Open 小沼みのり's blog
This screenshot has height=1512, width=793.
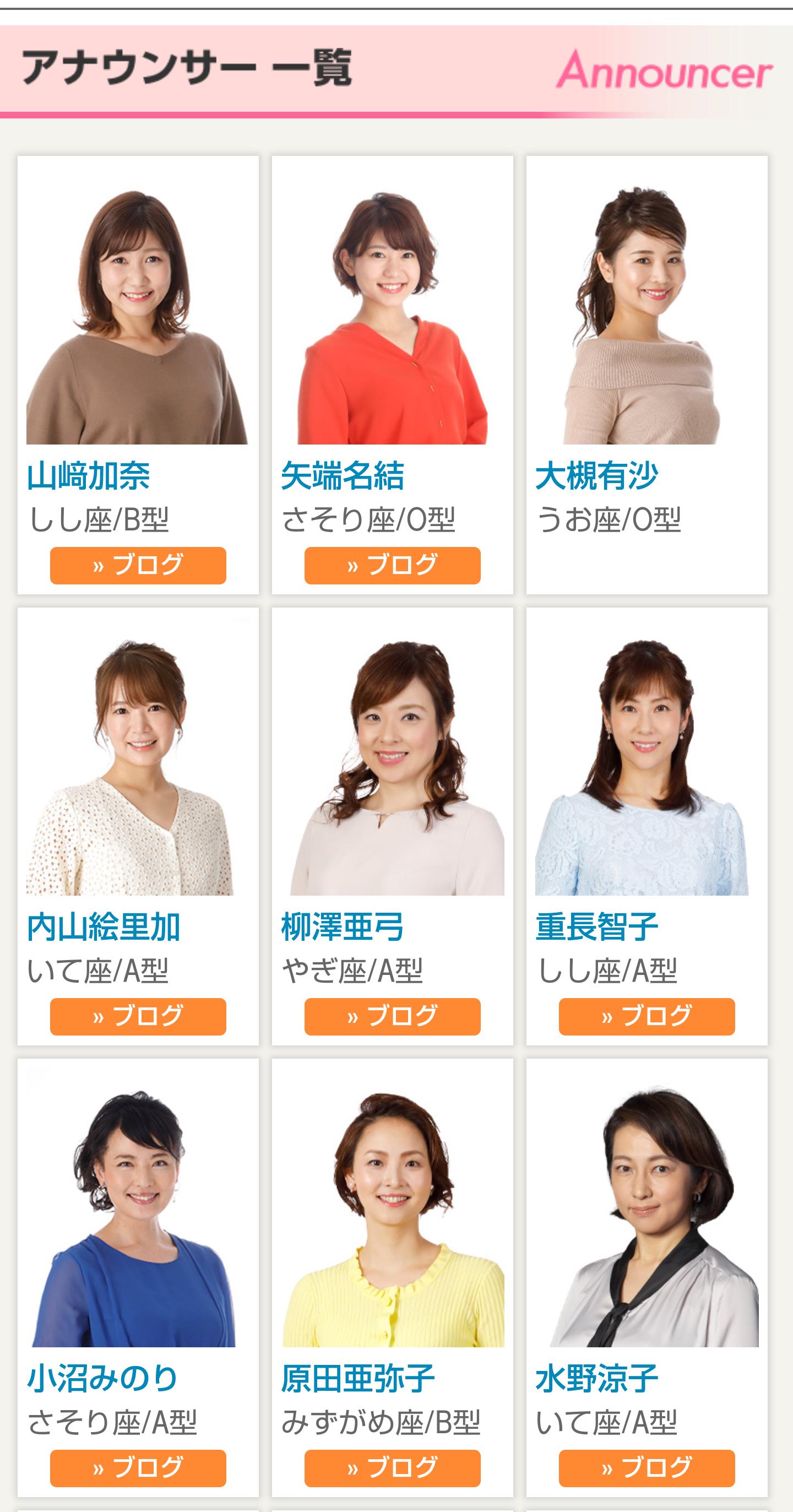[x=138, y=1468]
